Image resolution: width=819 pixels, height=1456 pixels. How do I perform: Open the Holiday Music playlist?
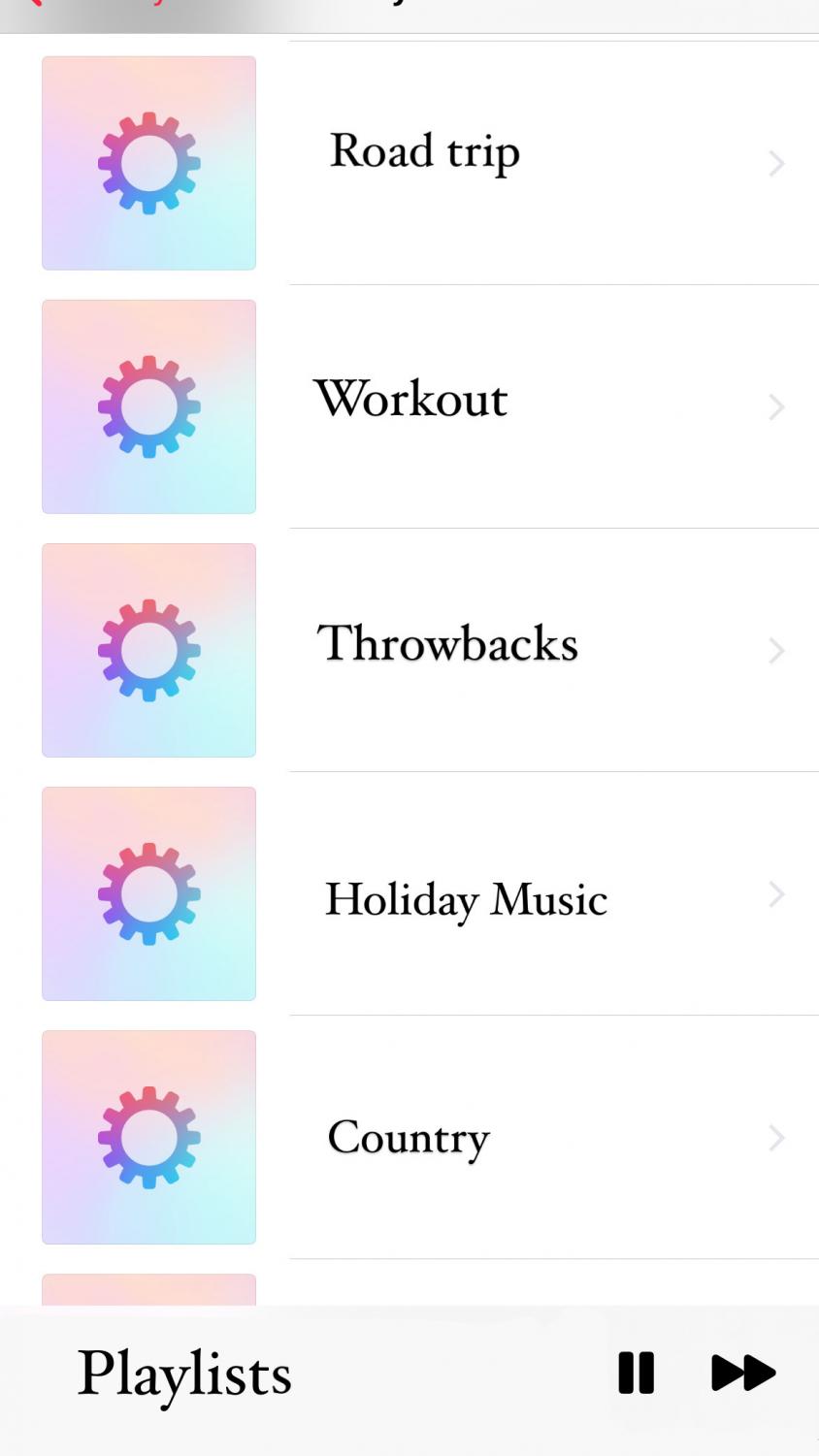pos(466,899)
